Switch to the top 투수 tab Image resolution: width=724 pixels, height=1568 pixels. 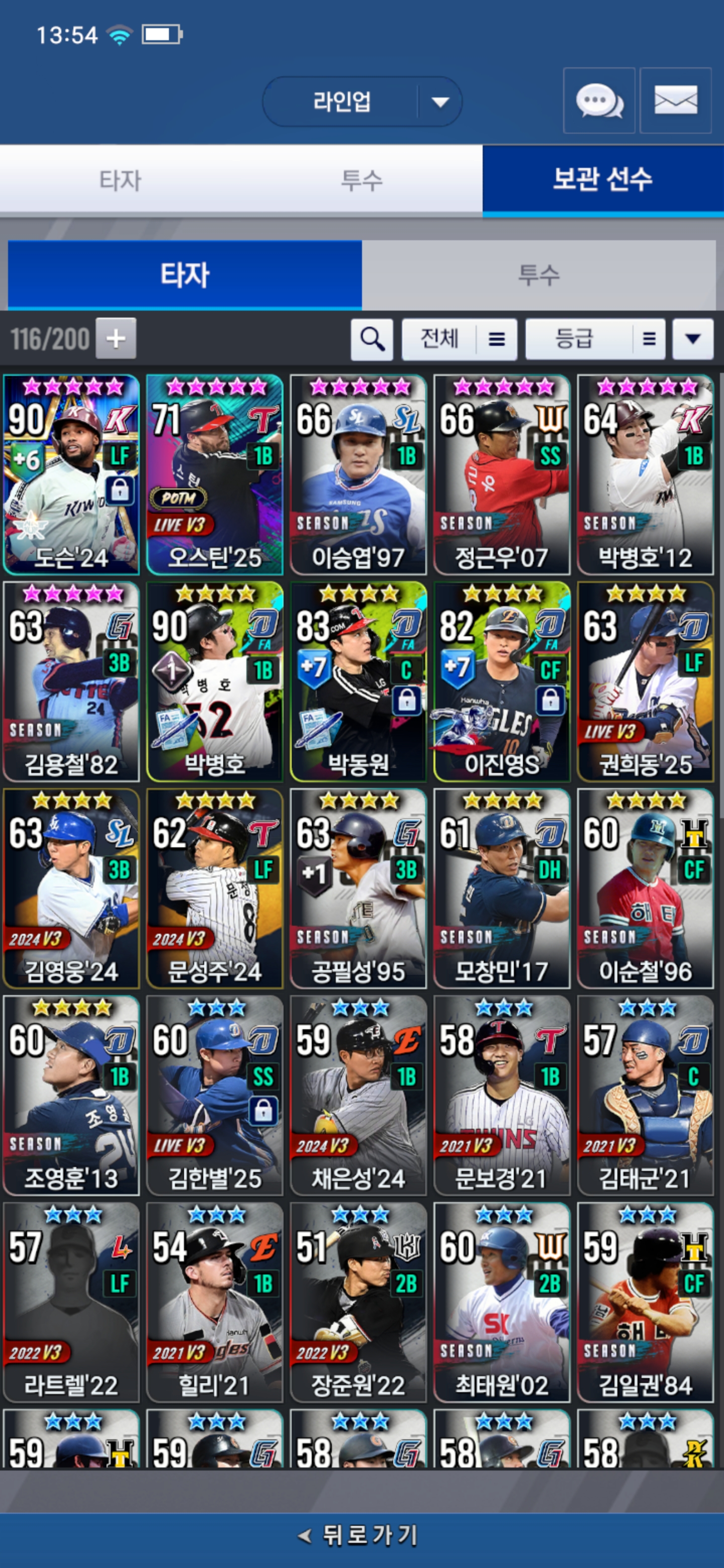click(x=361, y=180)
